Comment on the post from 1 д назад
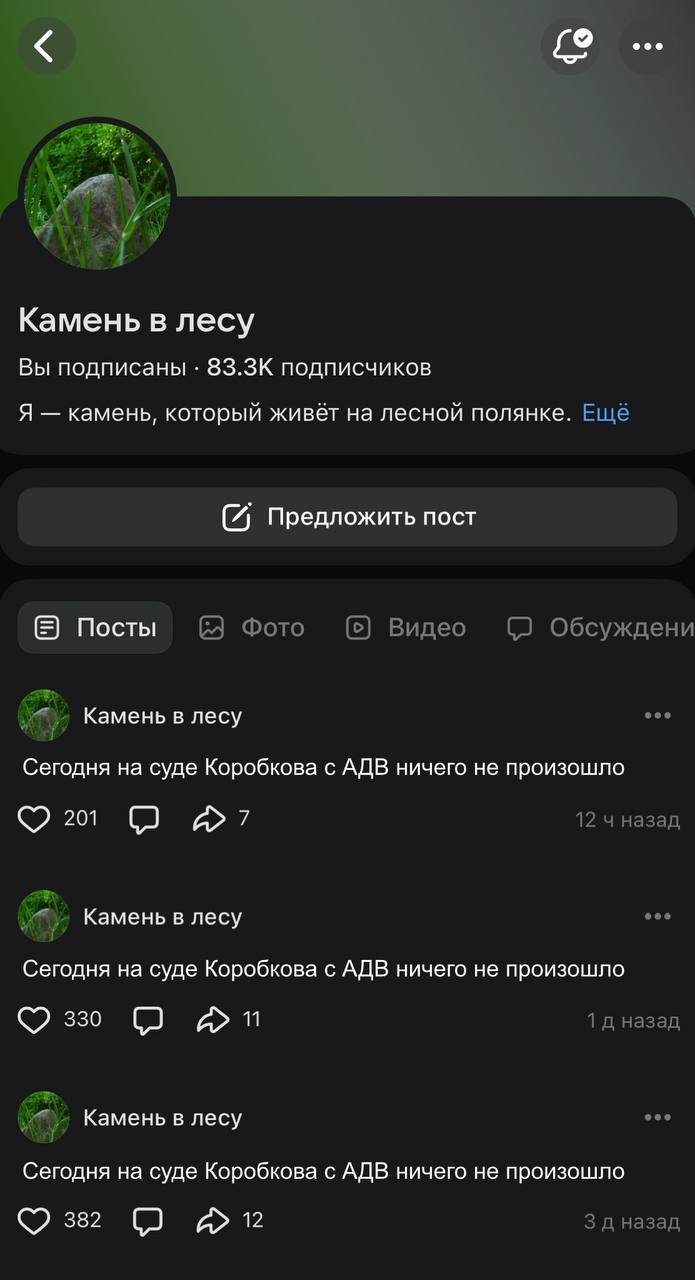Image resolution: width=695 pixels, height=1280 pixels. (148, 1020)
